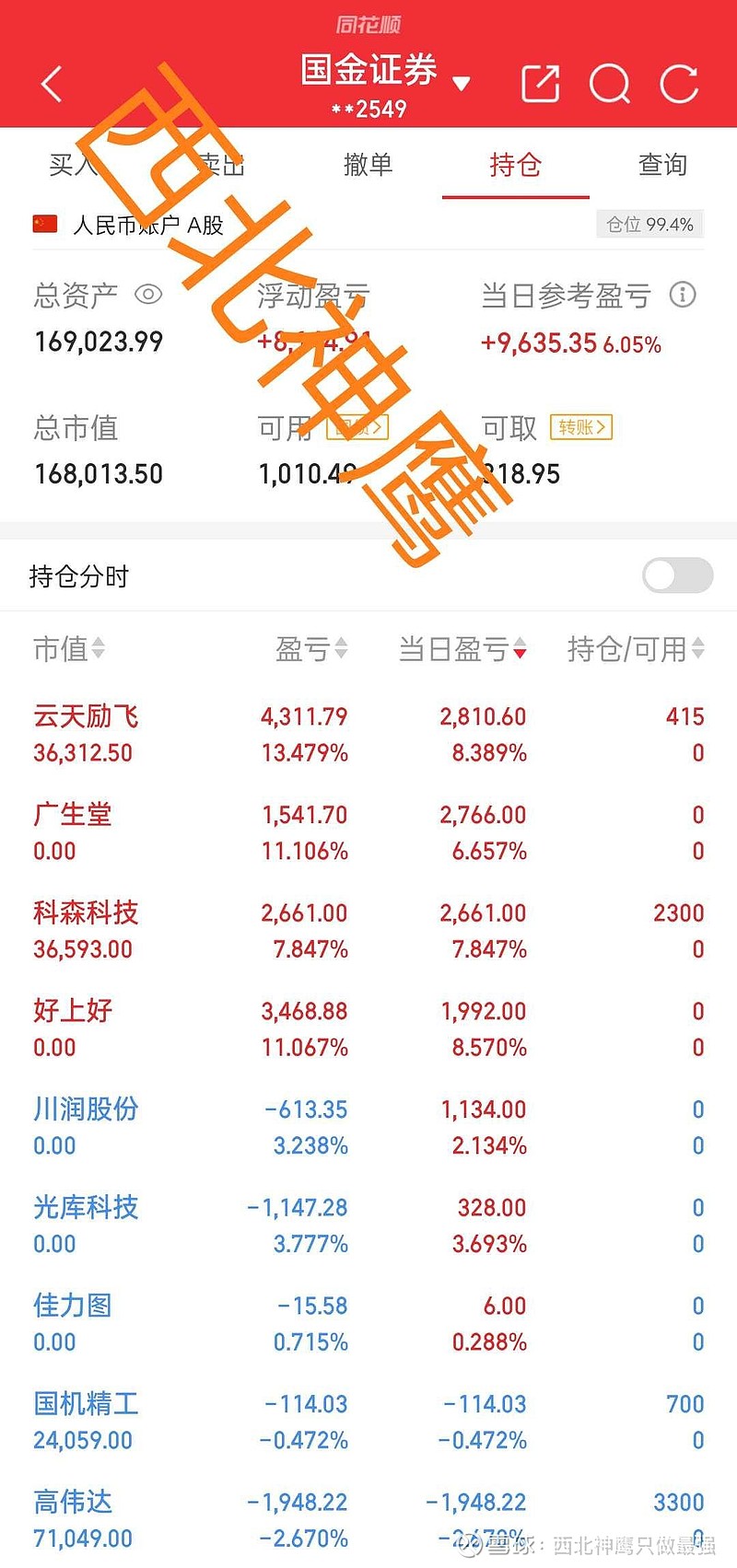The width and height of the screenshot is (737, 1568).
Task: Go back using the top-left arrow
Action: coord(53,84)
